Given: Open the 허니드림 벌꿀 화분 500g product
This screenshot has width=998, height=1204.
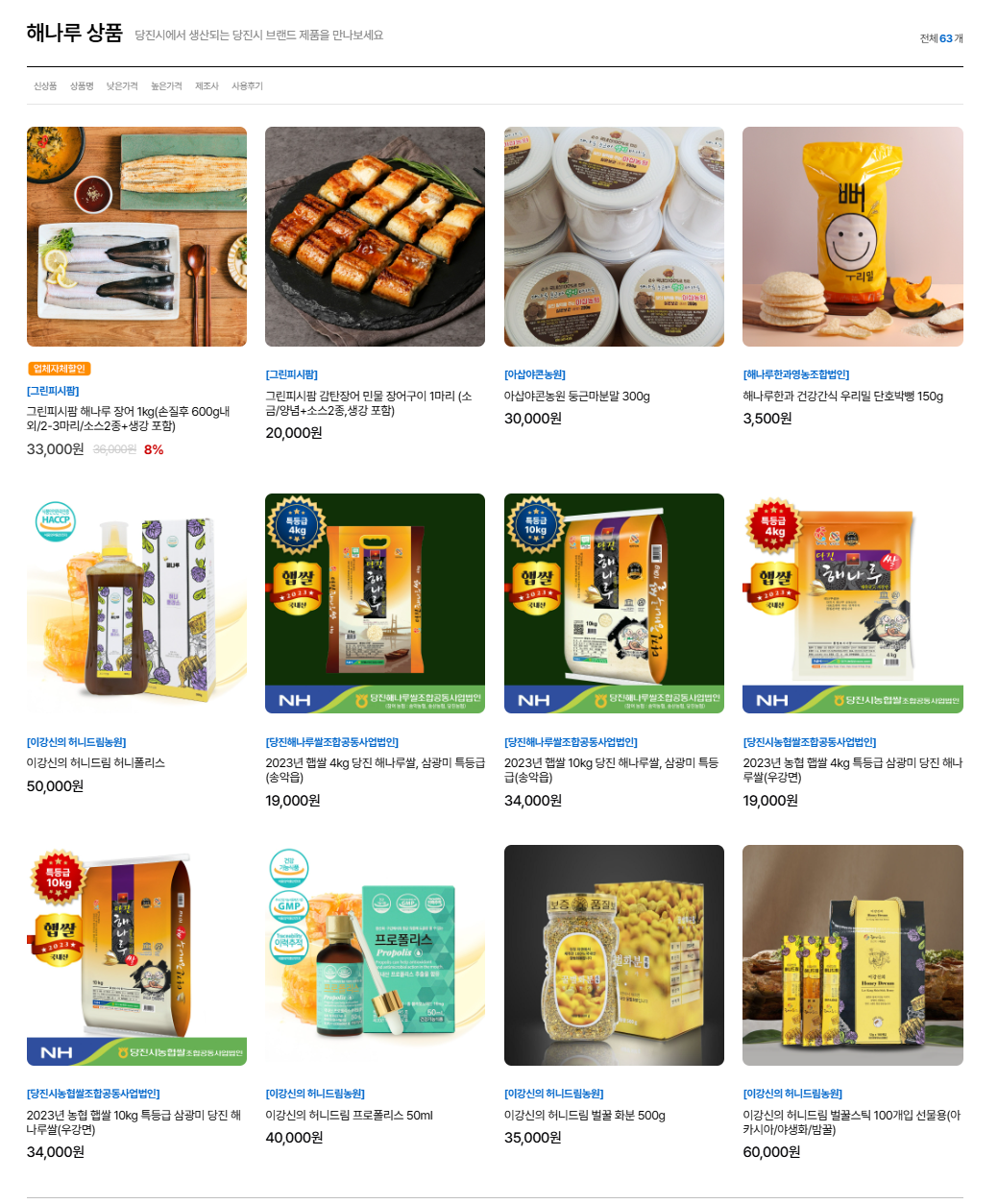Looking at the screenshot, I should tap(614, 955).
